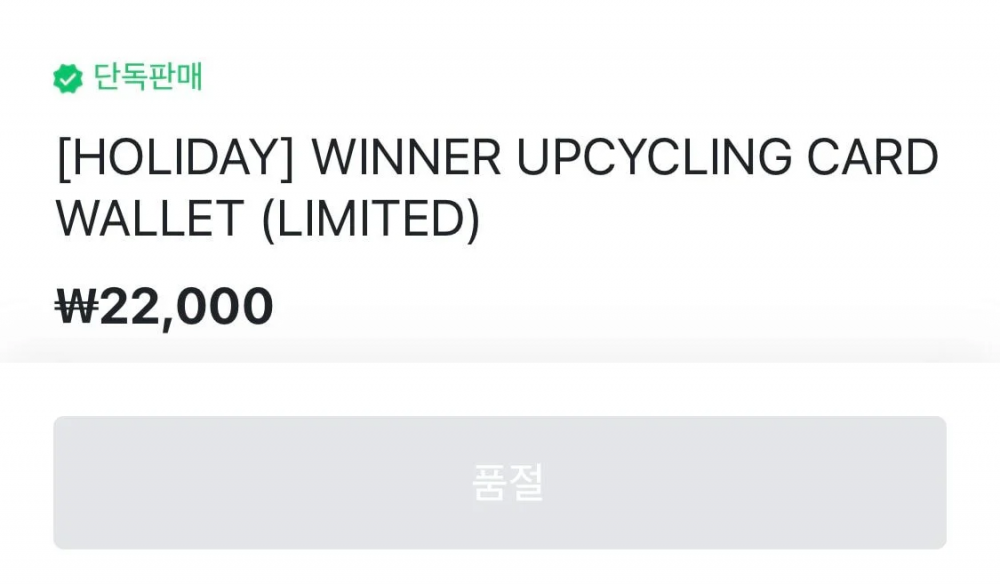Tap the 품절 sold-out button
This screenshot has width=1000, height=585.
pos(500,483)
